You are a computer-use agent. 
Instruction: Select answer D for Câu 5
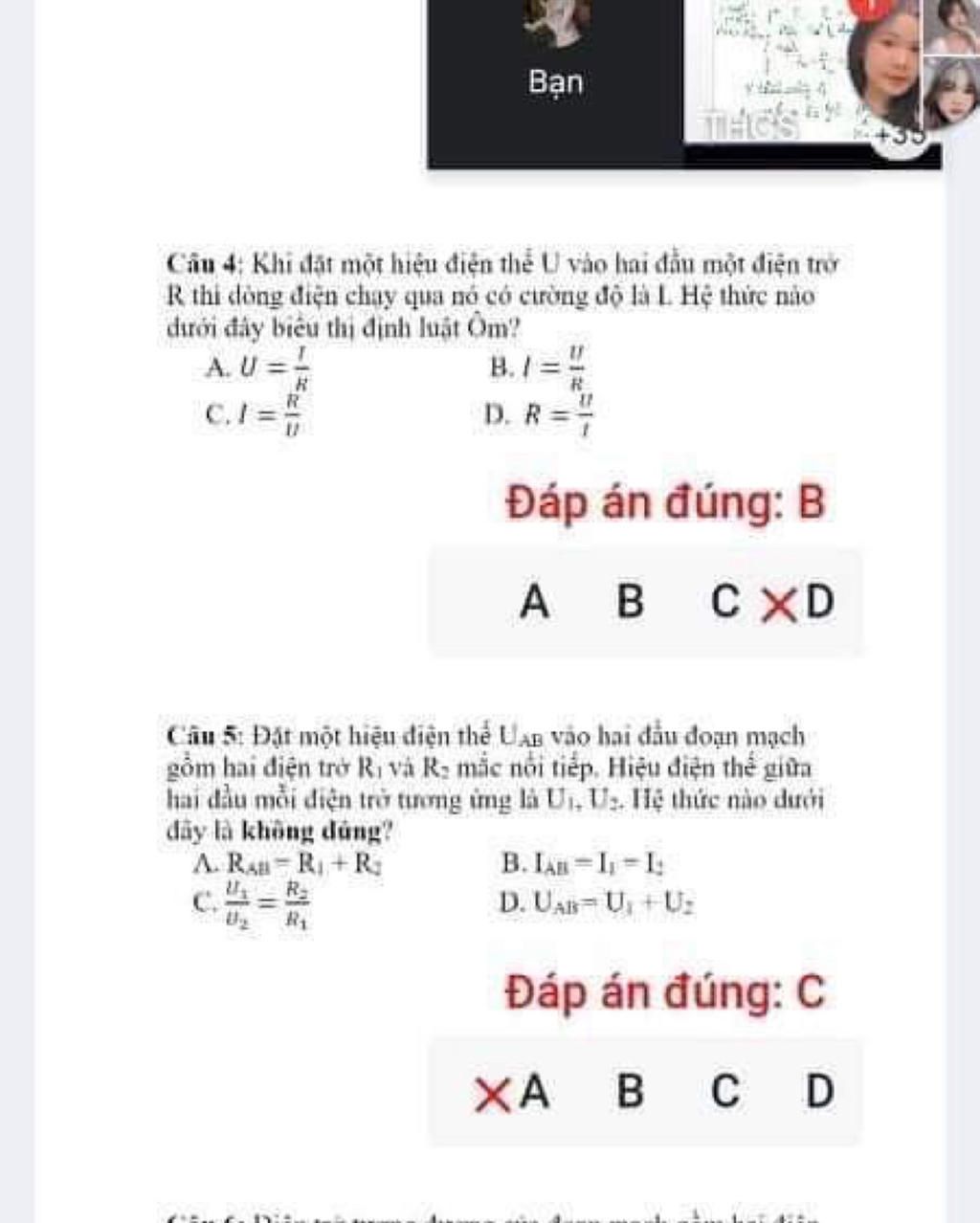click(x=819, y=1092)
